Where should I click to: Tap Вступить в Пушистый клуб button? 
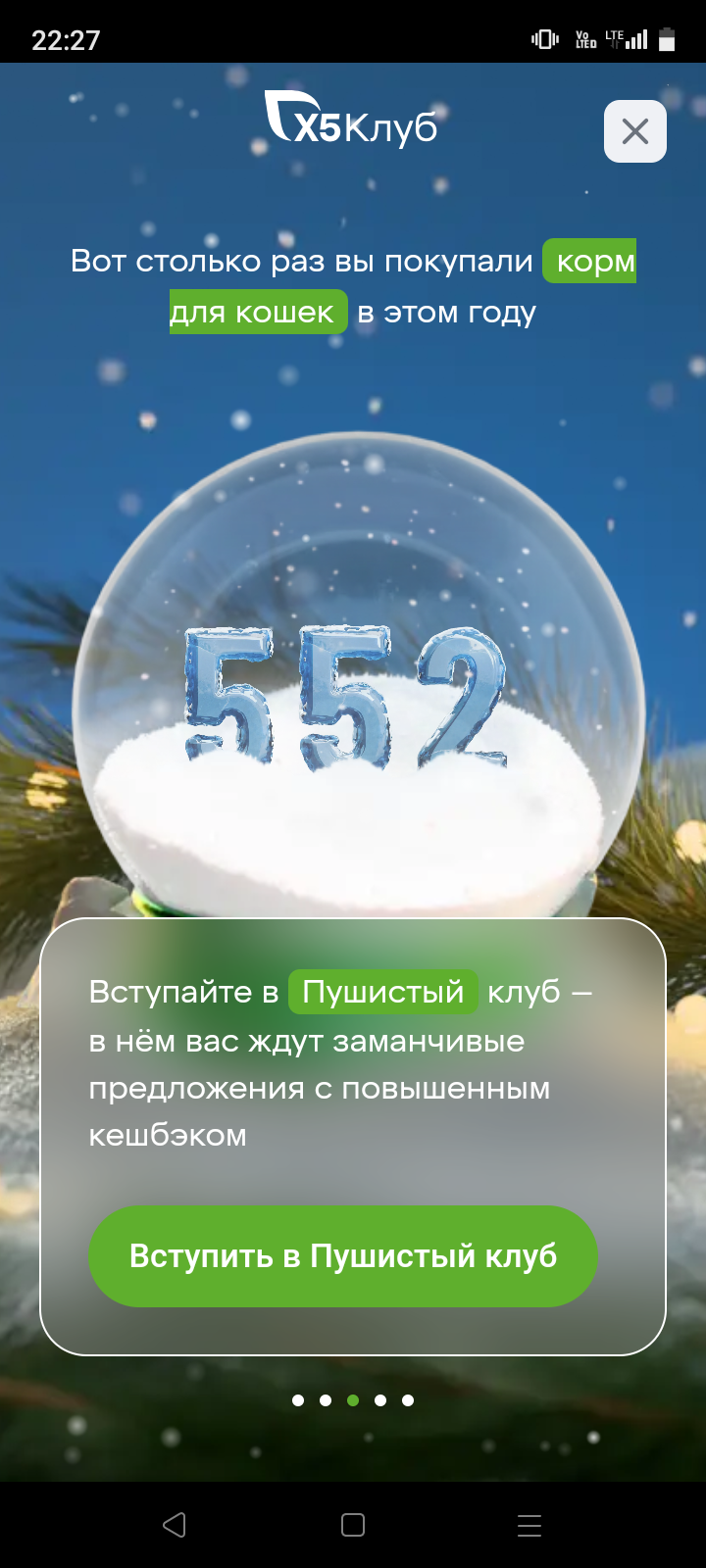(x=343, y=1255)
